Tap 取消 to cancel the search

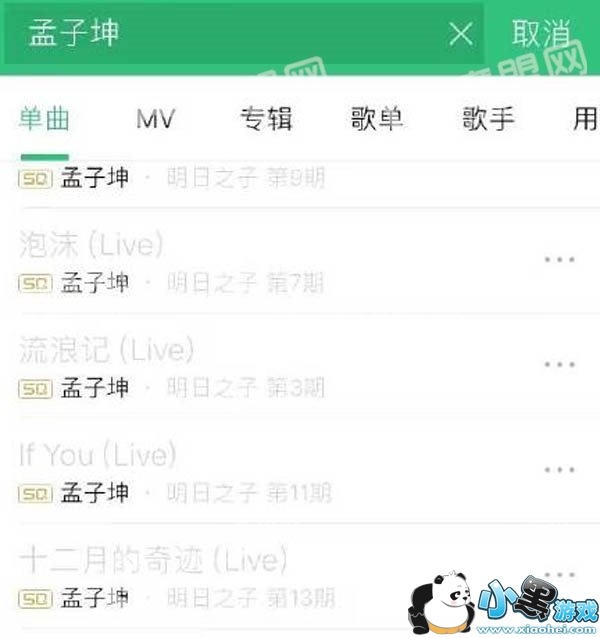point(540,34)
